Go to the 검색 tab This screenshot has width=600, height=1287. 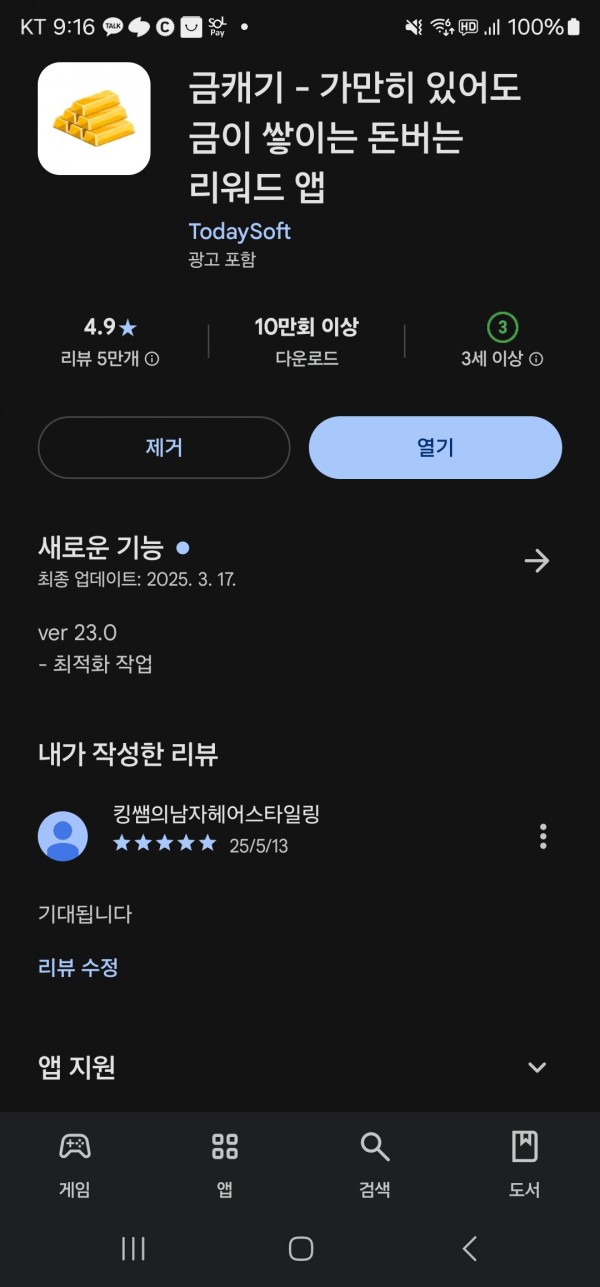375,1164
